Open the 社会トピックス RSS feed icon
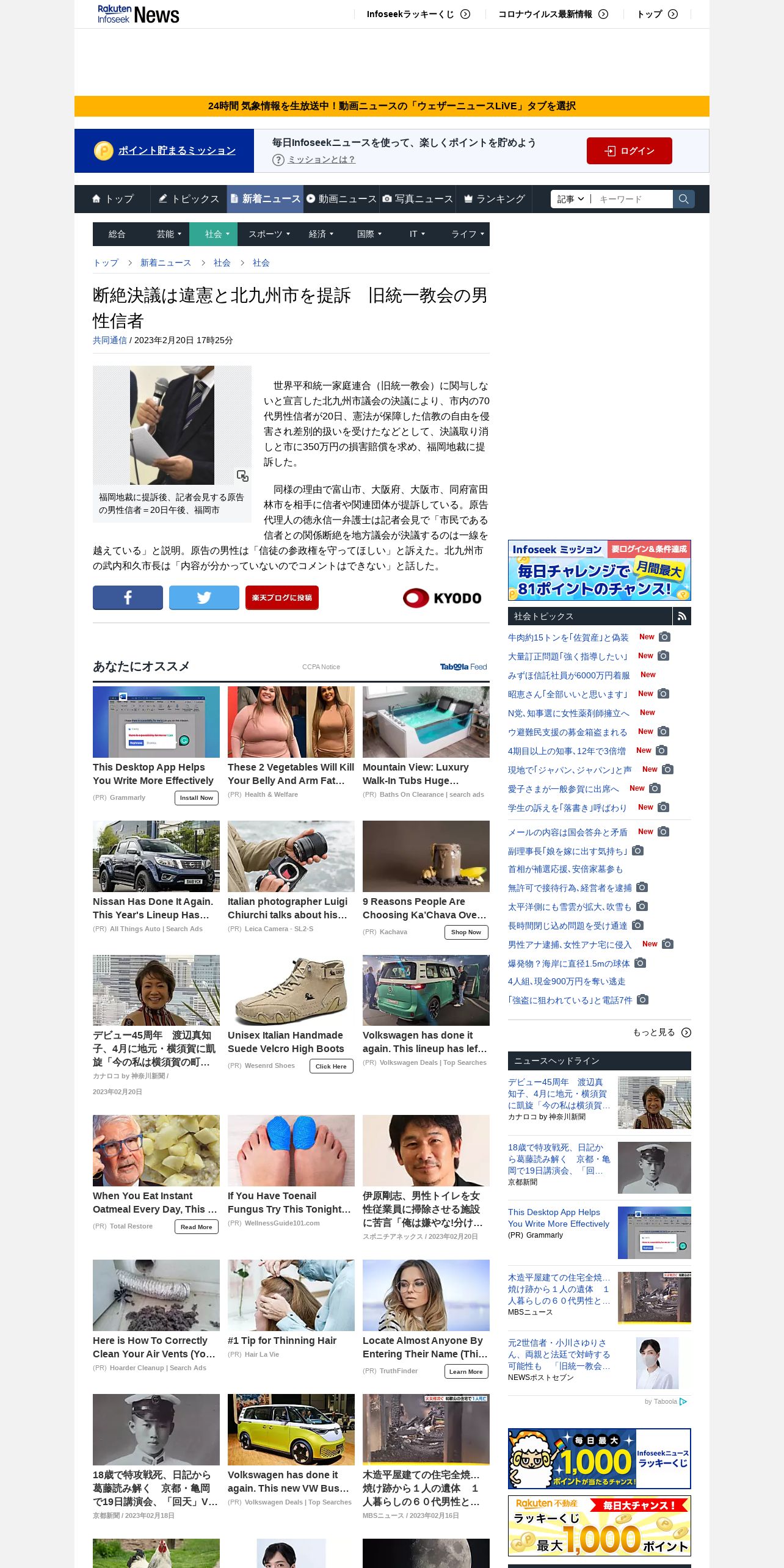 pyautogui.click(x=682, y=616)
